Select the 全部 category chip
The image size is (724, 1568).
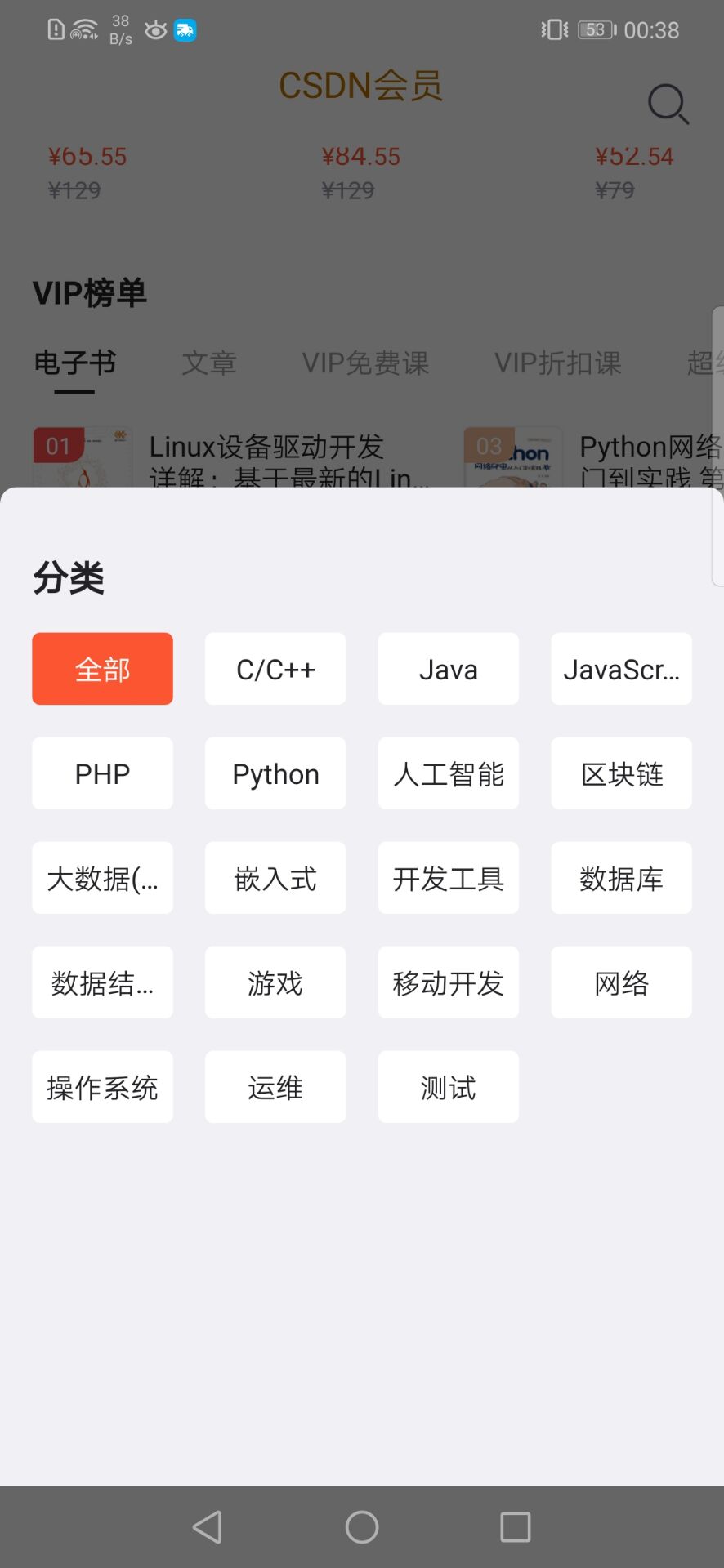point(101,668)
